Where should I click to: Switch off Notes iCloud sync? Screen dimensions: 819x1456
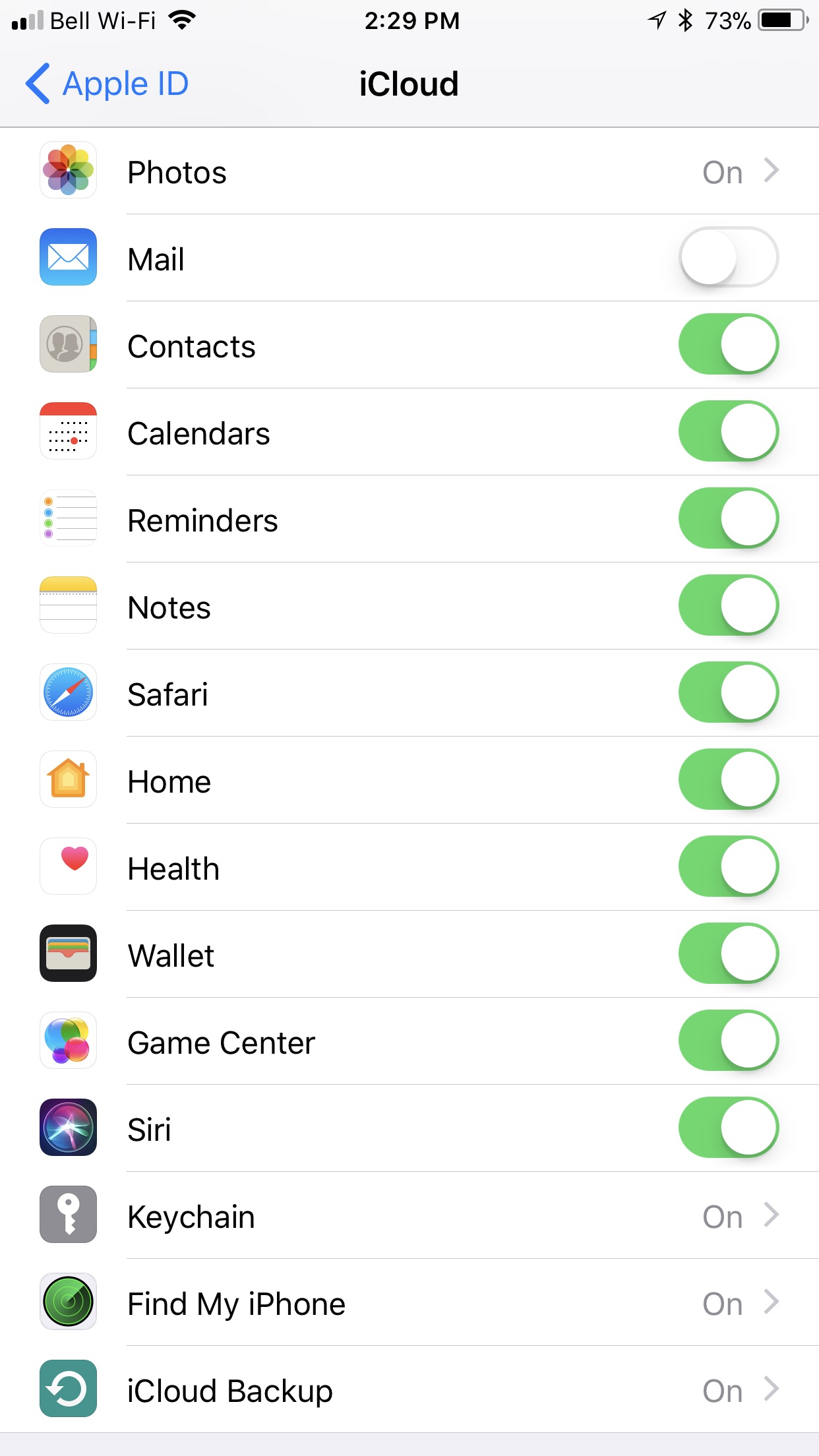tap(729, 605)
